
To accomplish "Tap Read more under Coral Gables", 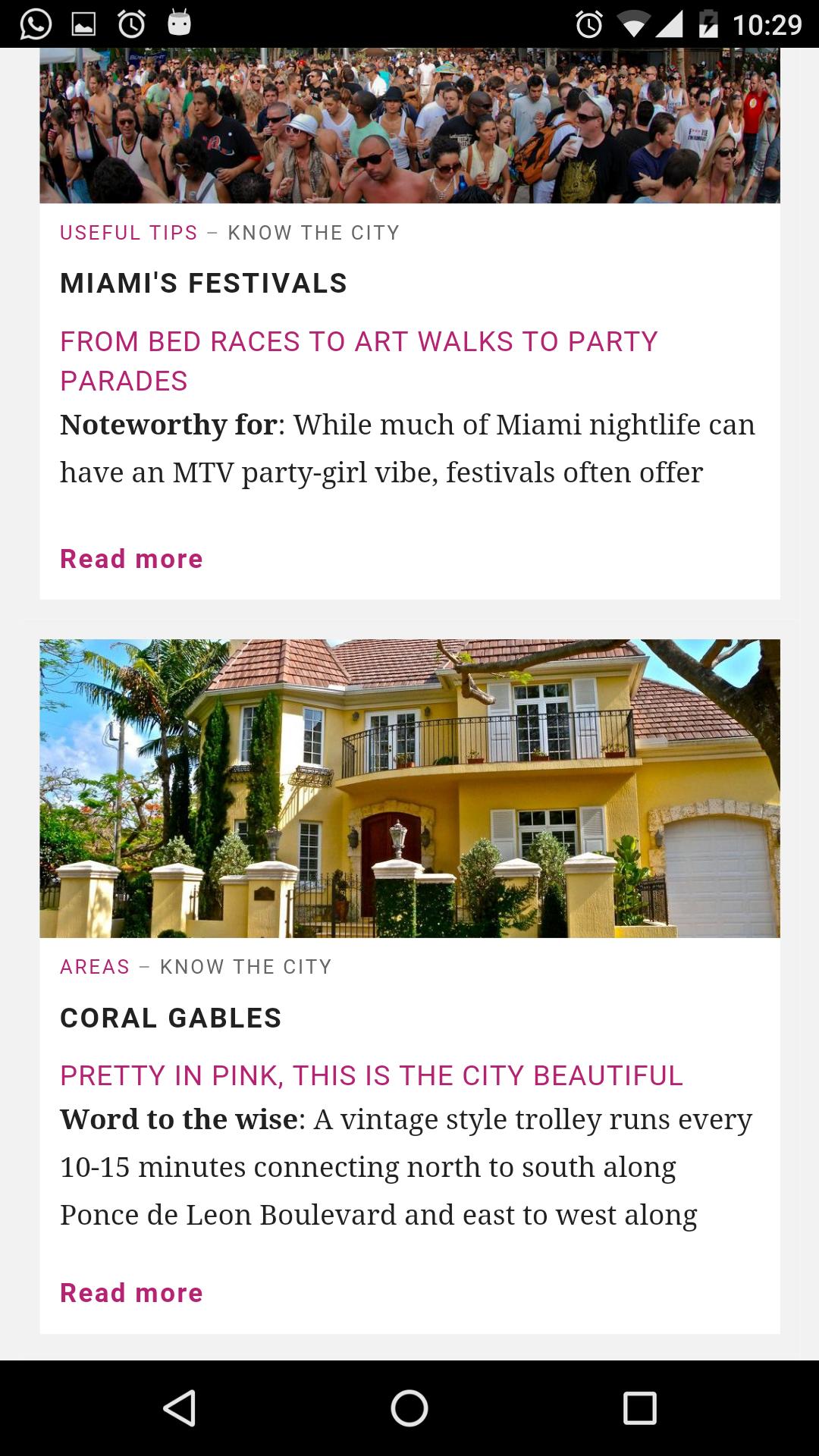I will coord(131,1291).
